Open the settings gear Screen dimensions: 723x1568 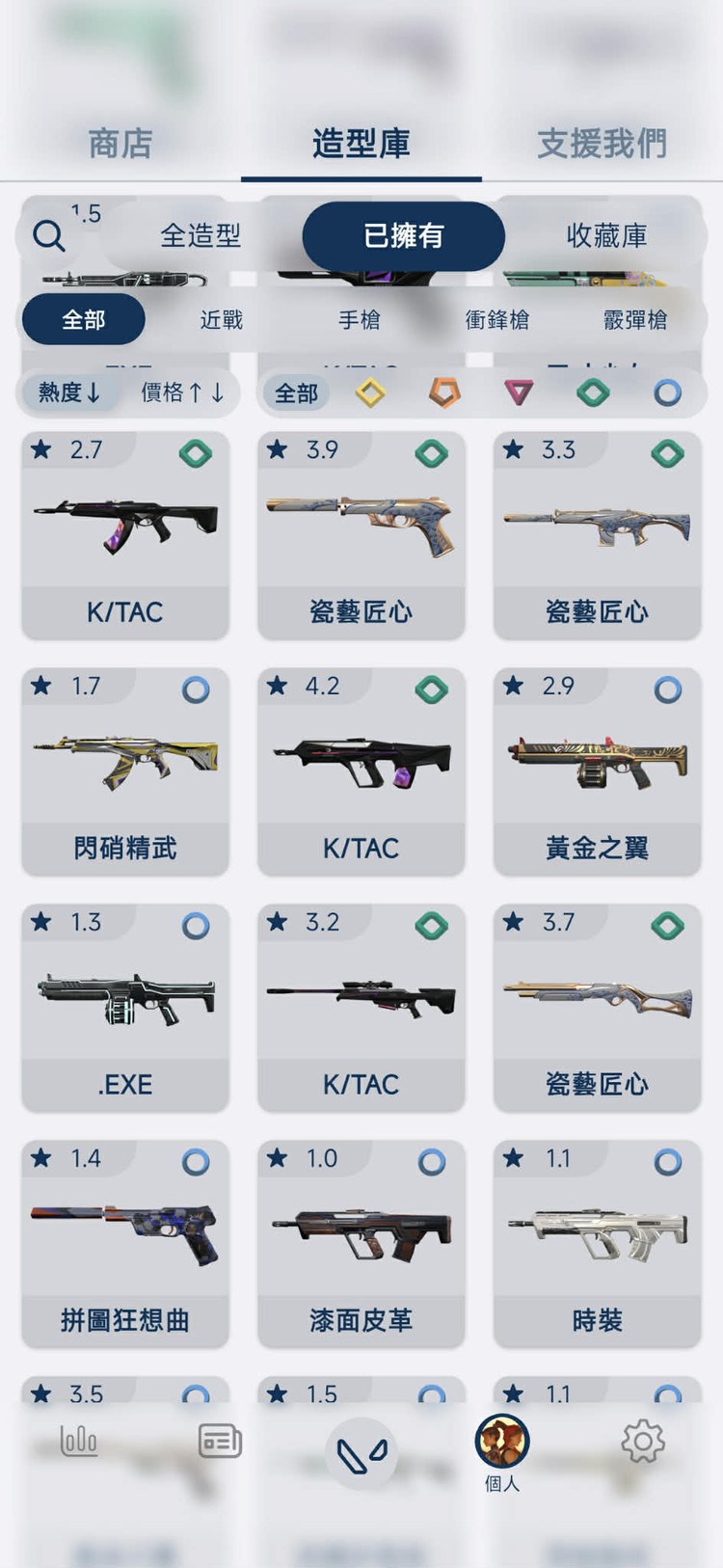pyautogui.click(x=642, y=1441)
